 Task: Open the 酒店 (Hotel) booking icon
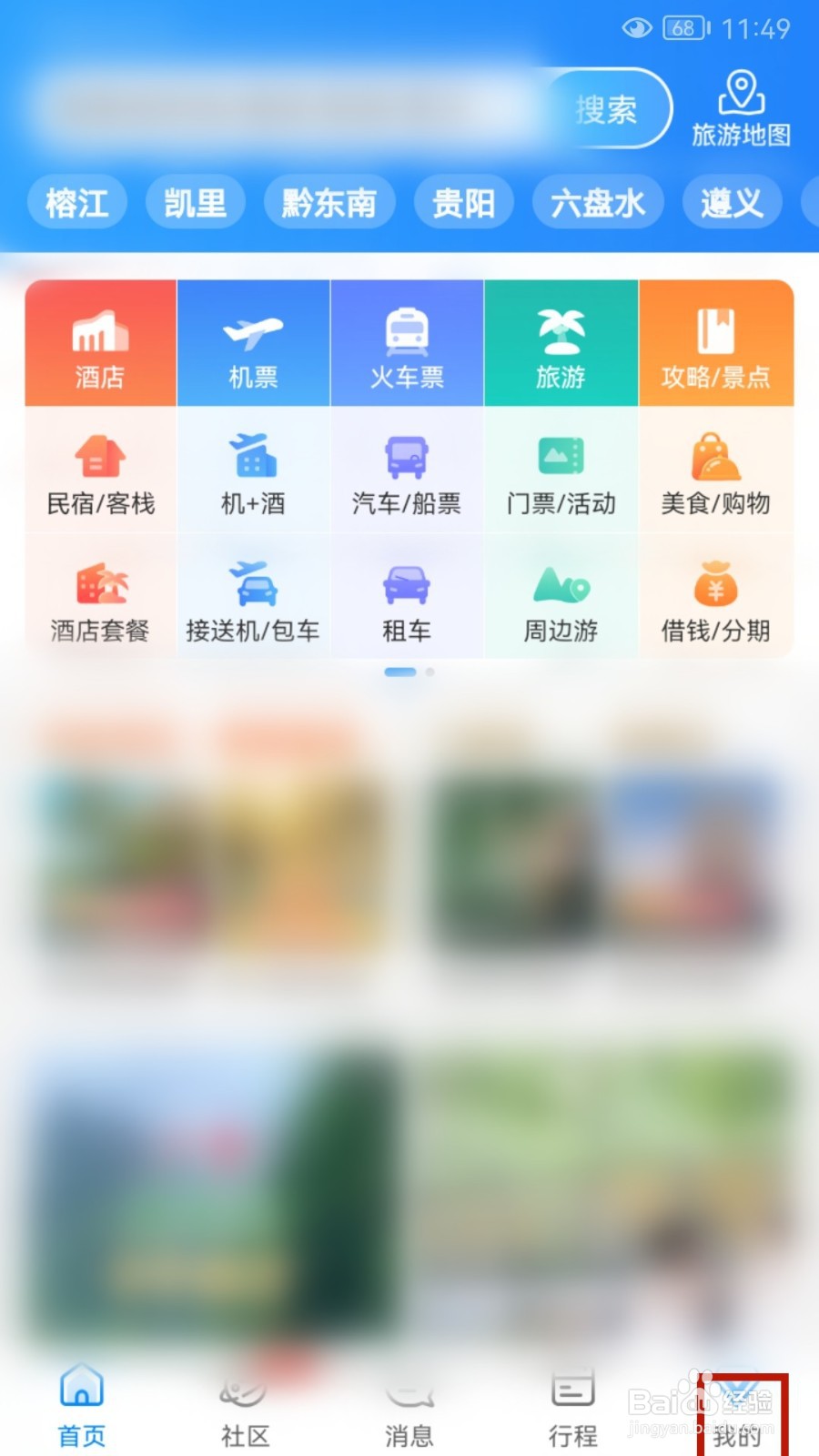coord(99,341)
